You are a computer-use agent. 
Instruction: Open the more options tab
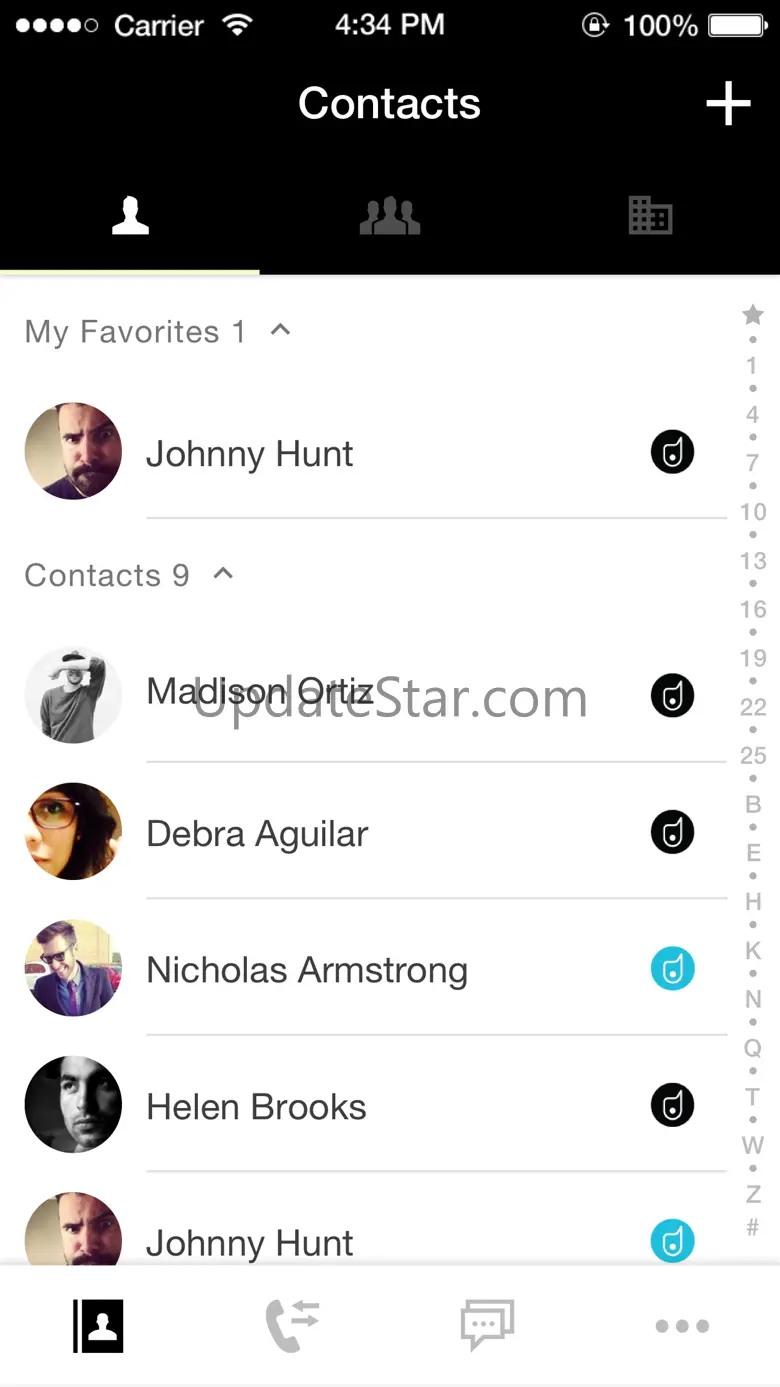(682, 1326)
